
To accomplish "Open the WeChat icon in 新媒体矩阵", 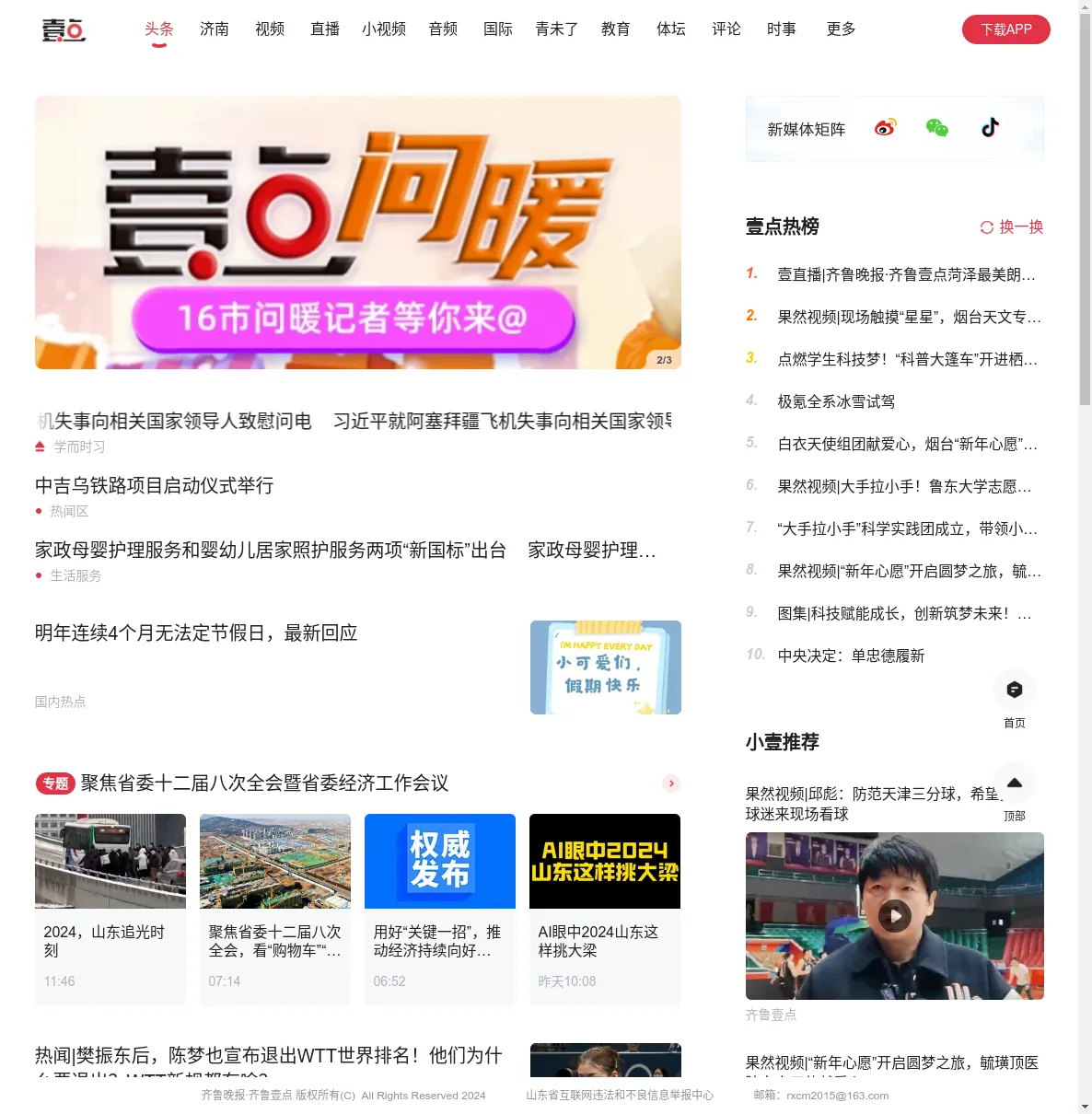I will [x=936, y=128].
